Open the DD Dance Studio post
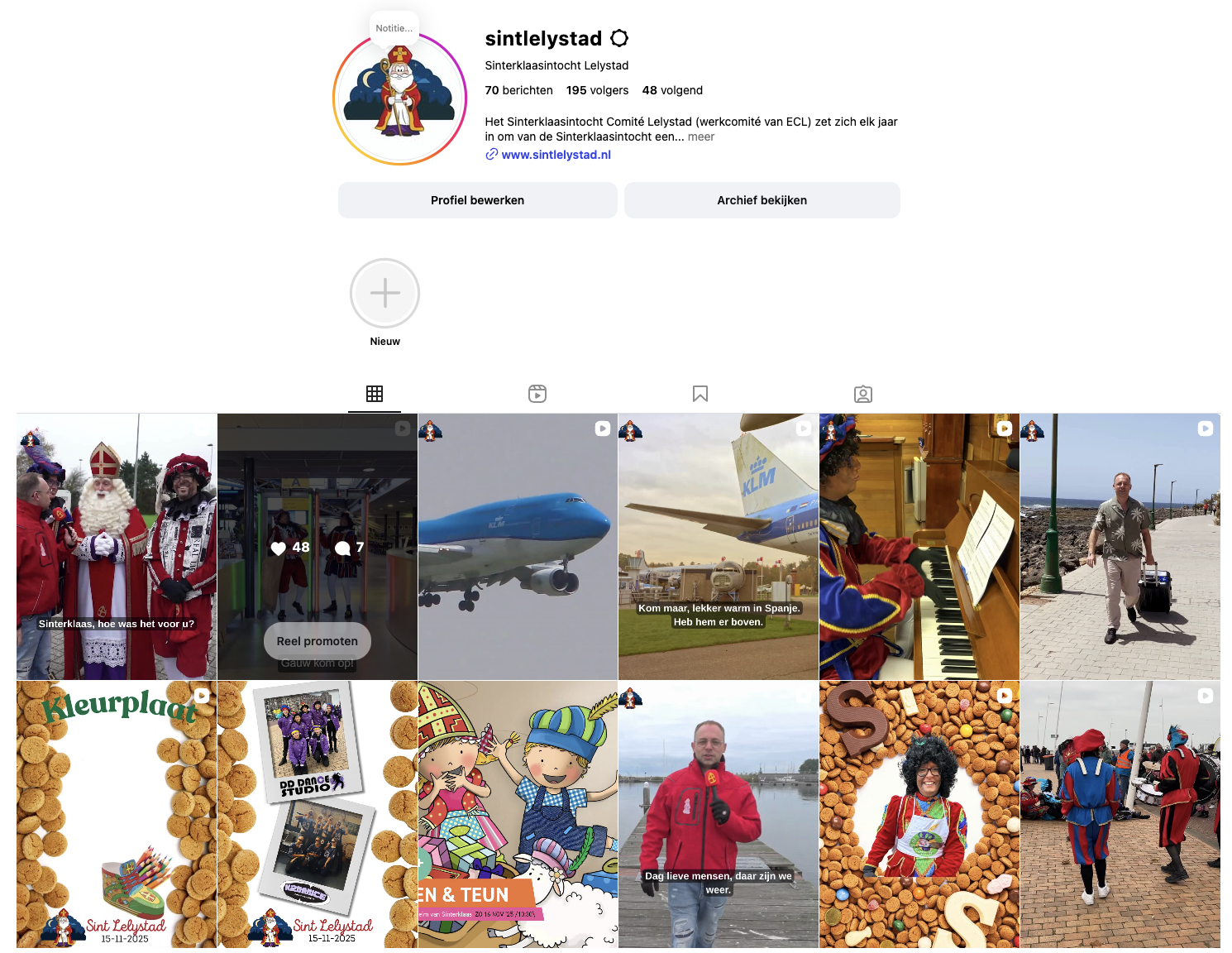Screen dimensions: 1232x953 coord(318,814)
